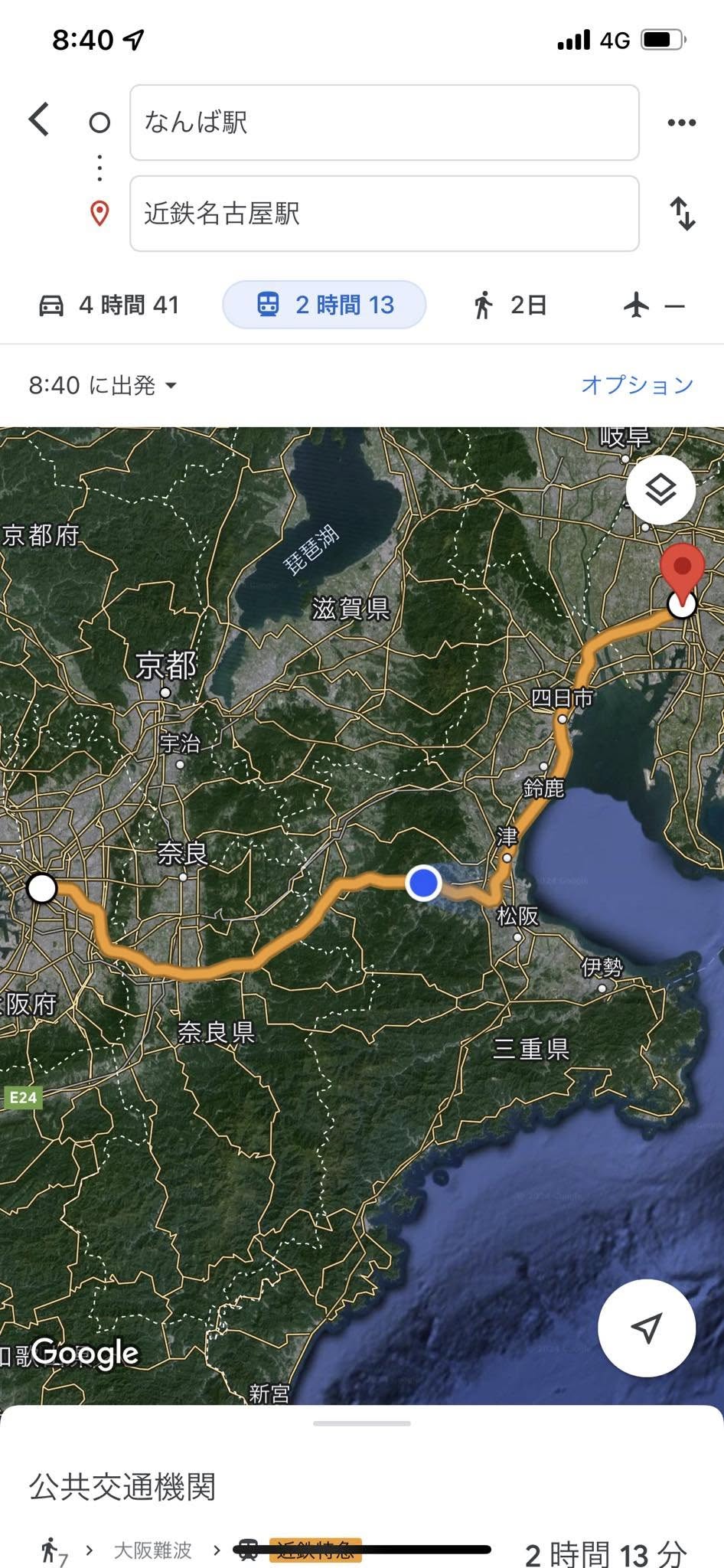Screen dimensions: 724x1568
Task: Switch to the flight mode tab
Action: coord(653,306)
